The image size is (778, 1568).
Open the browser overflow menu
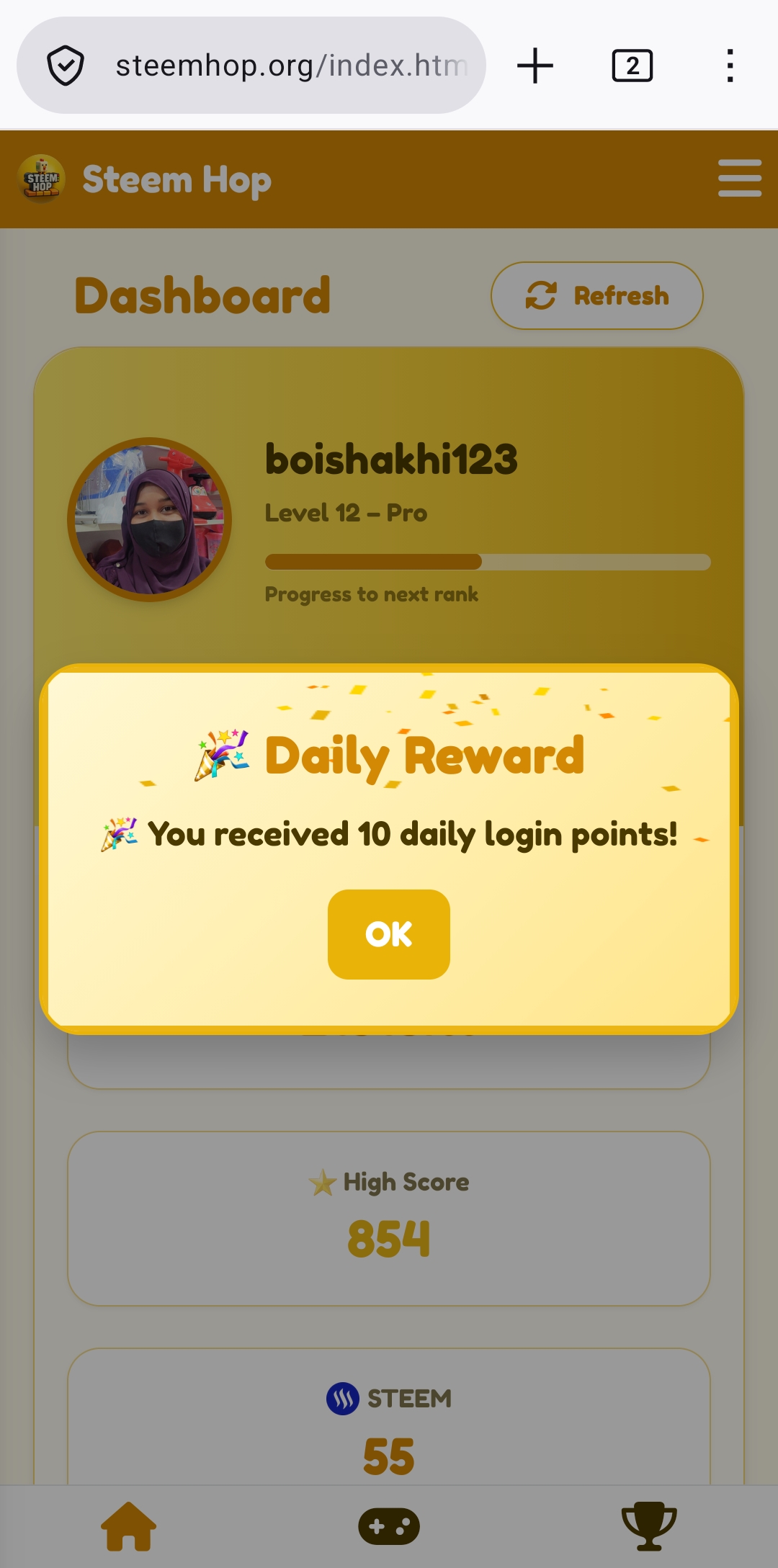pos(730,66)
